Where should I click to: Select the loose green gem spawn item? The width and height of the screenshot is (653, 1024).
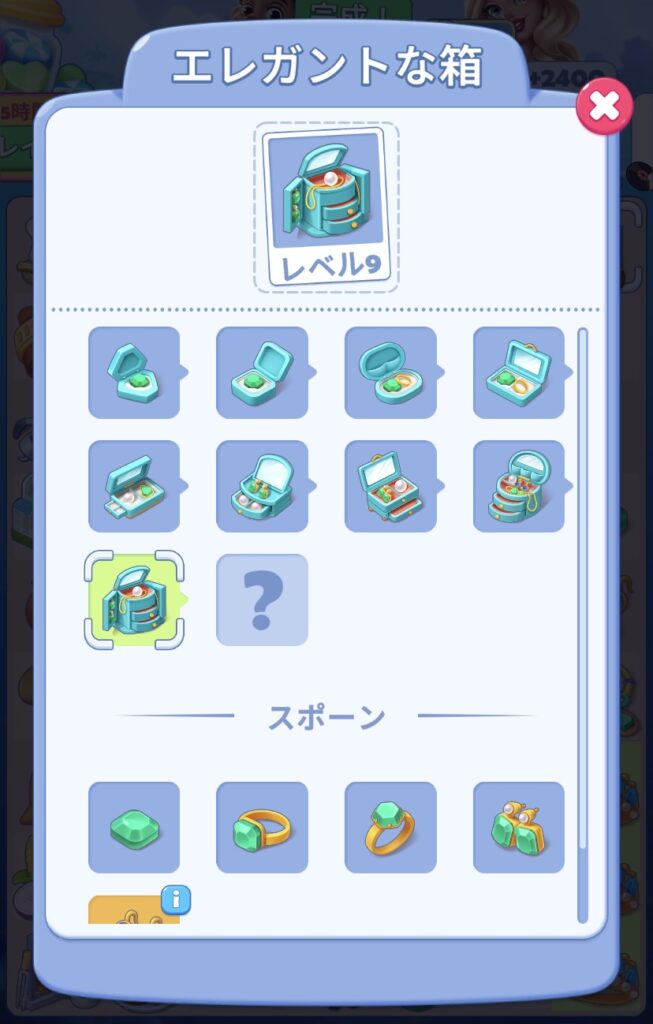(134, 828)
